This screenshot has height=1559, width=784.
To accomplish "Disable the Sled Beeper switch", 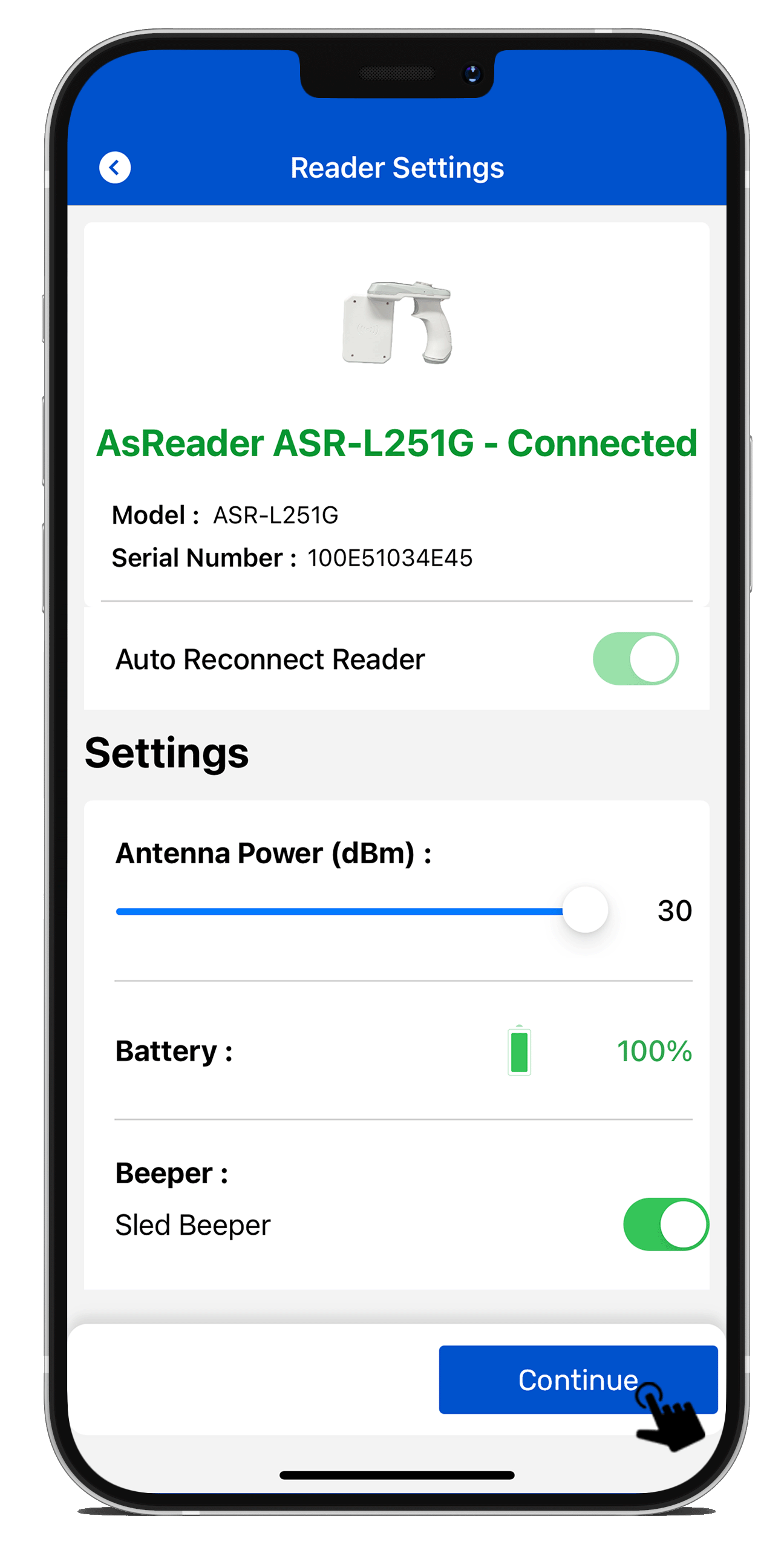I will pos(665,1223).
